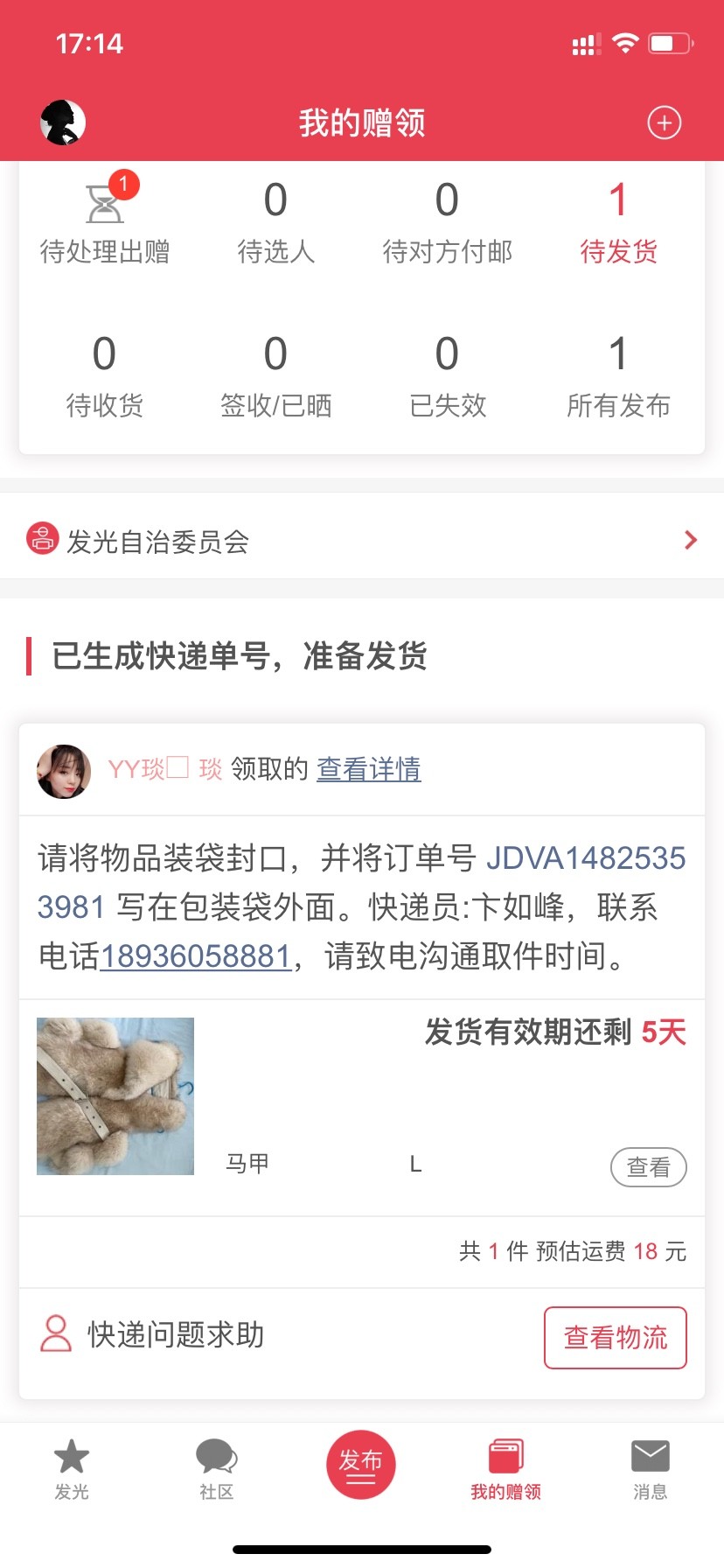724x1568 pixels.
Task: Switch to 社区 tab
Action: 216,1468
